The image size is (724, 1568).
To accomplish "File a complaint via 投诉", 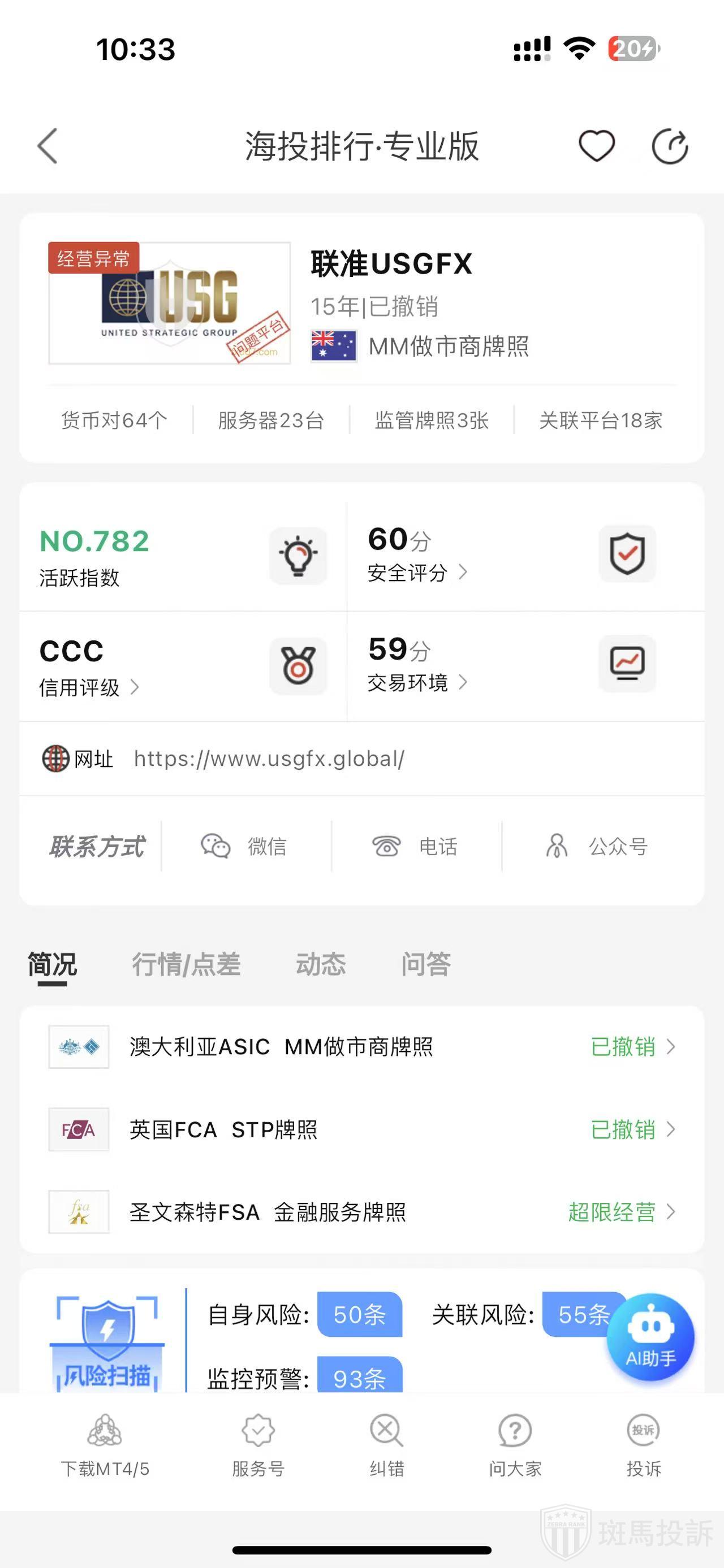I will [x=644, y=1446].
